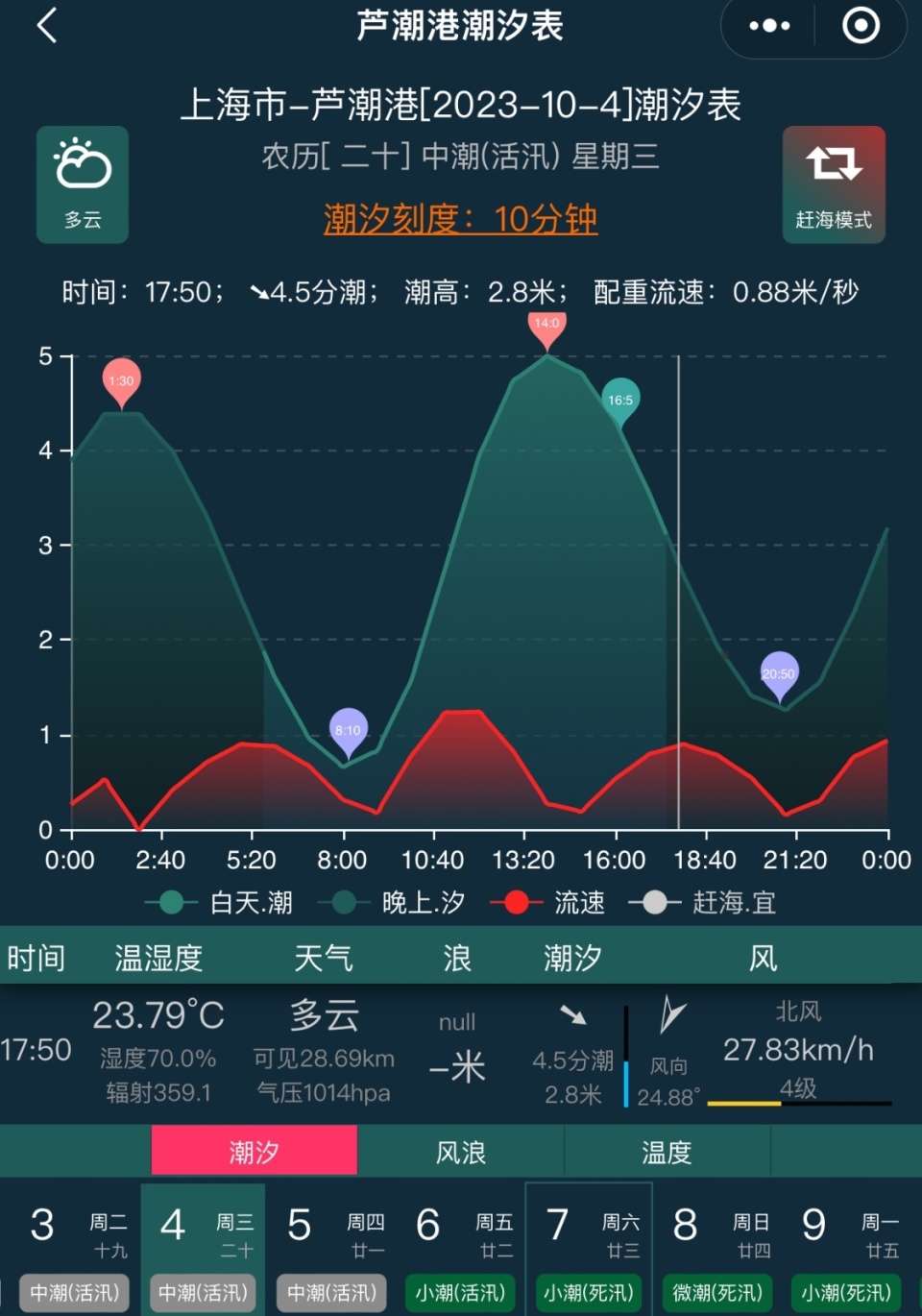Click the 14:0 high tide marker
This screenshot has width=922, height=1316.
click(x=546, y=327)
